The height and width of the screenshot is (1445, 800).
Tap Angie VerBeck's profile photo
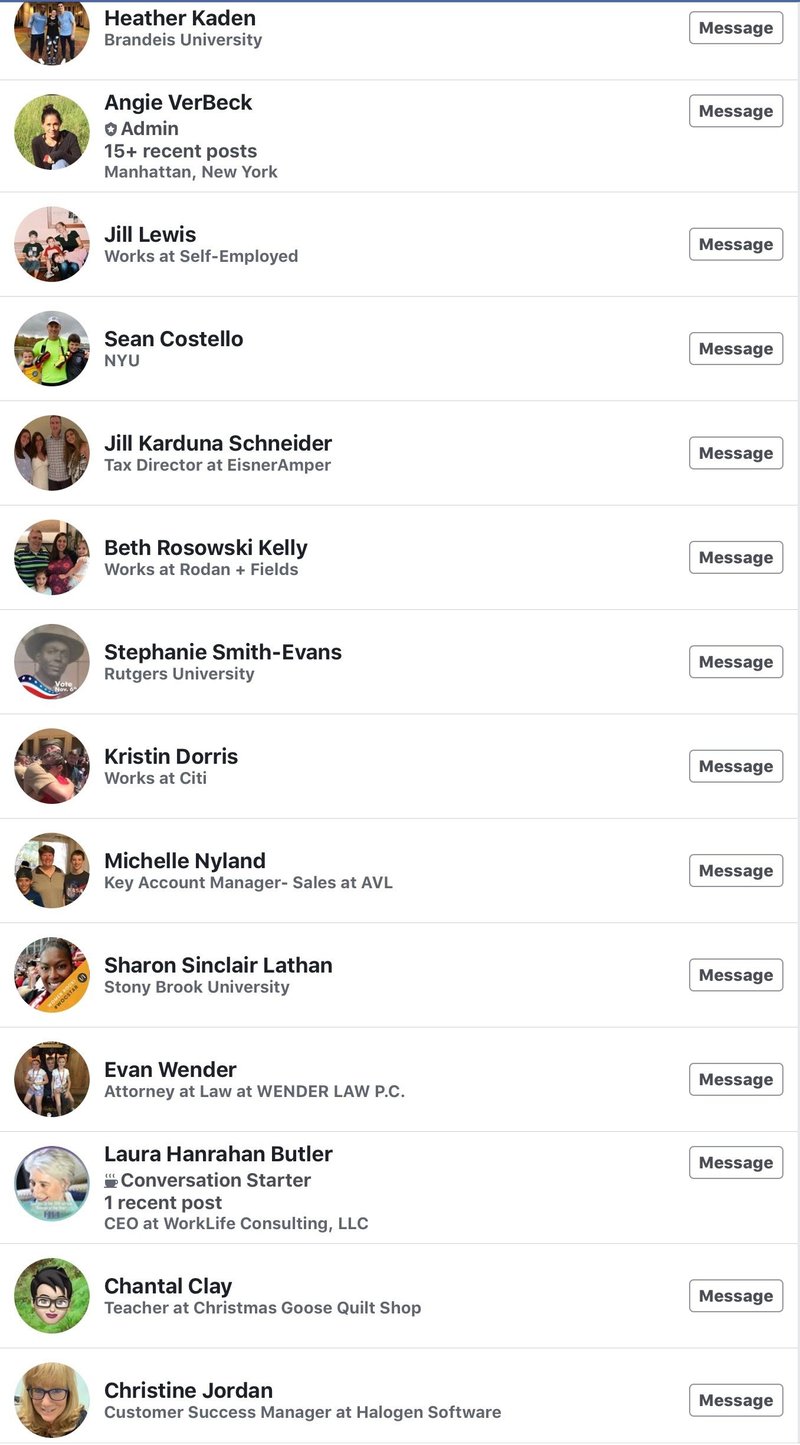pyautogui.click(x=52, y=132)
